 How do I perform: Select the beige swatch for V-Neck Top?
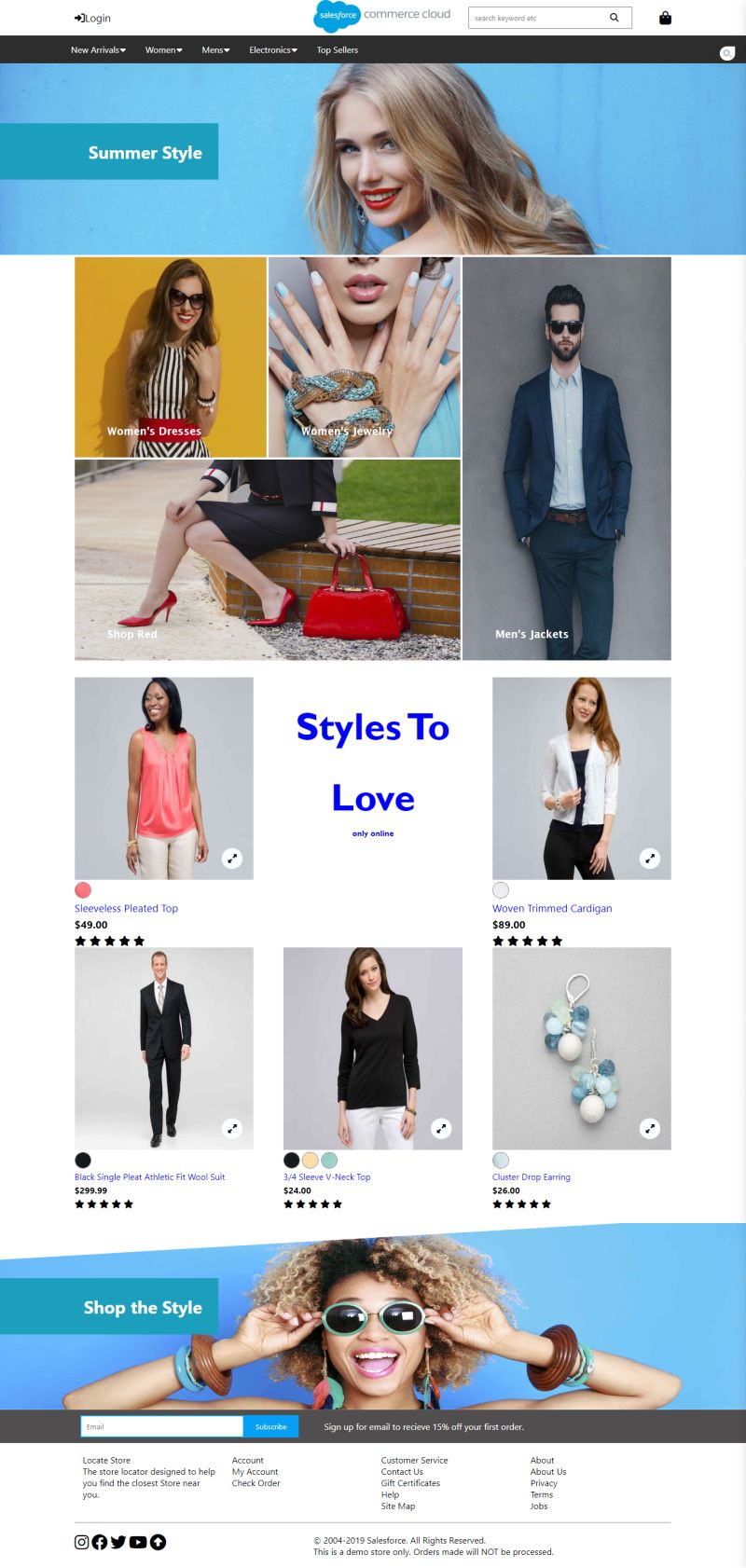click(x=310, y=1161)
